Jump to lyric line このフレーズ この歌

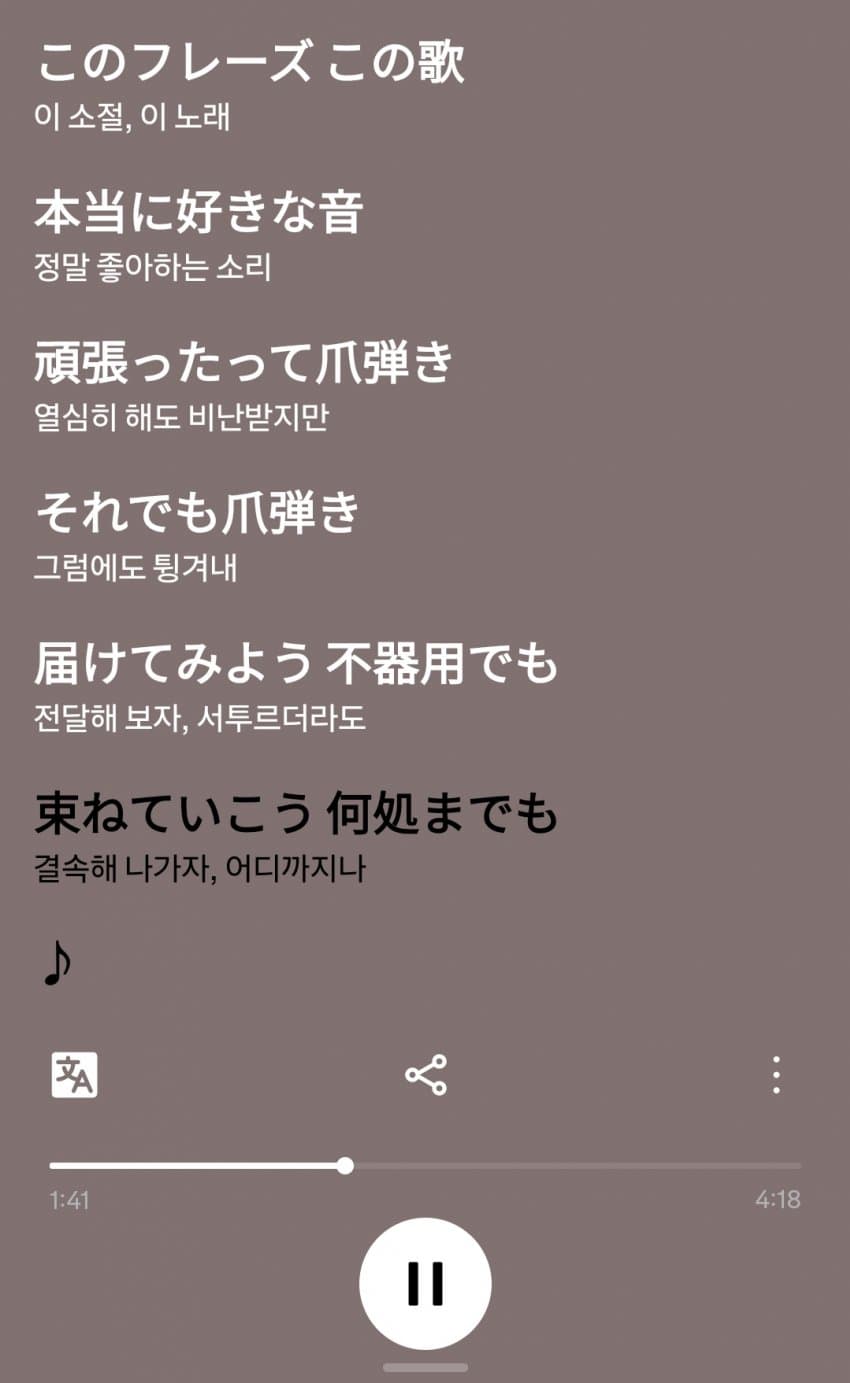point(250,64)
